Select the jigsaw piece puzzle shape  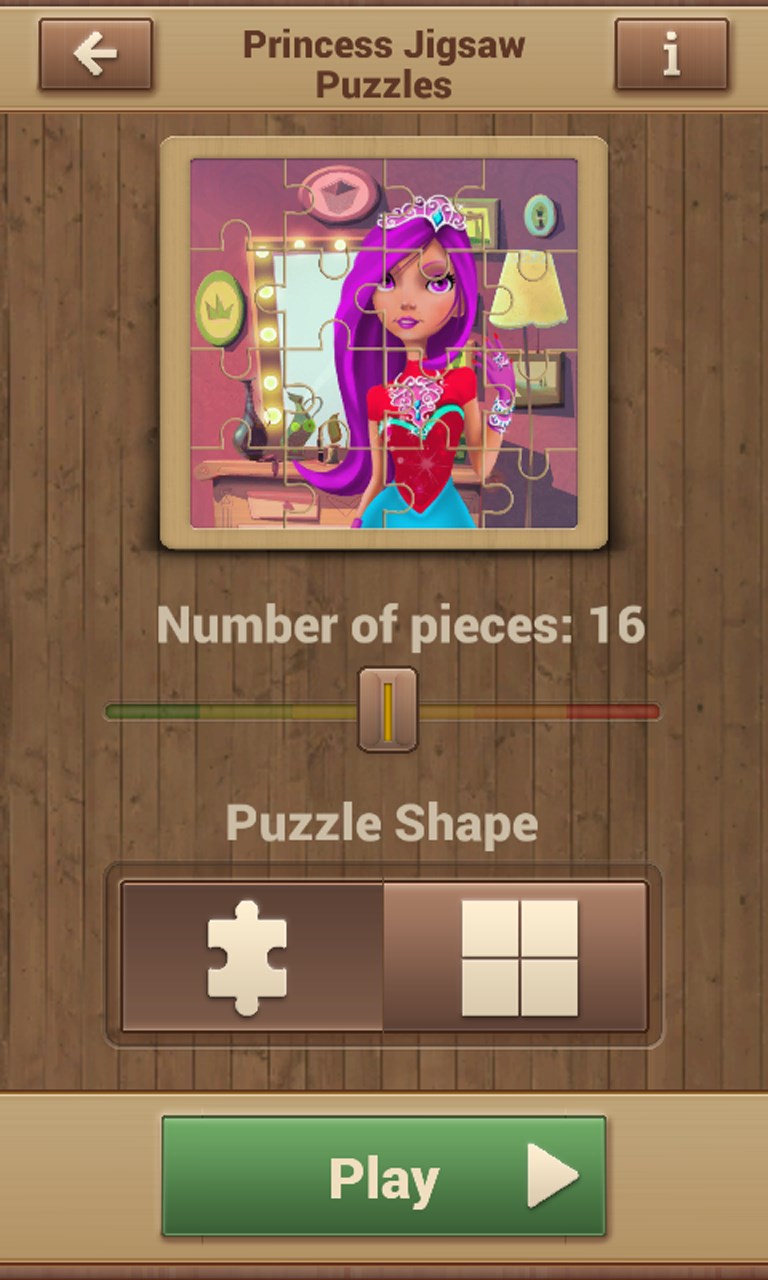point(251,956)
